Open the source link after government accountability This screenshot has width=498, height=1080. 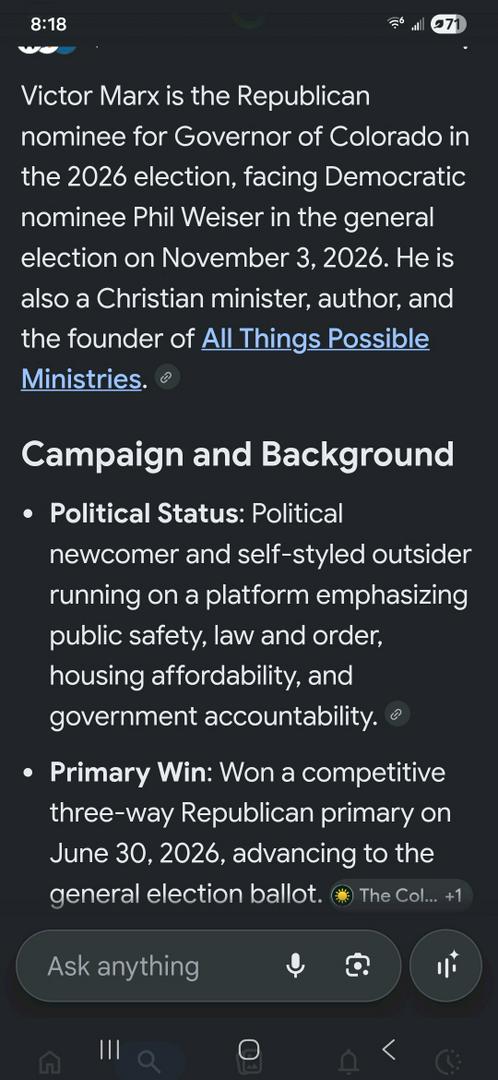(x=397, y=715)
